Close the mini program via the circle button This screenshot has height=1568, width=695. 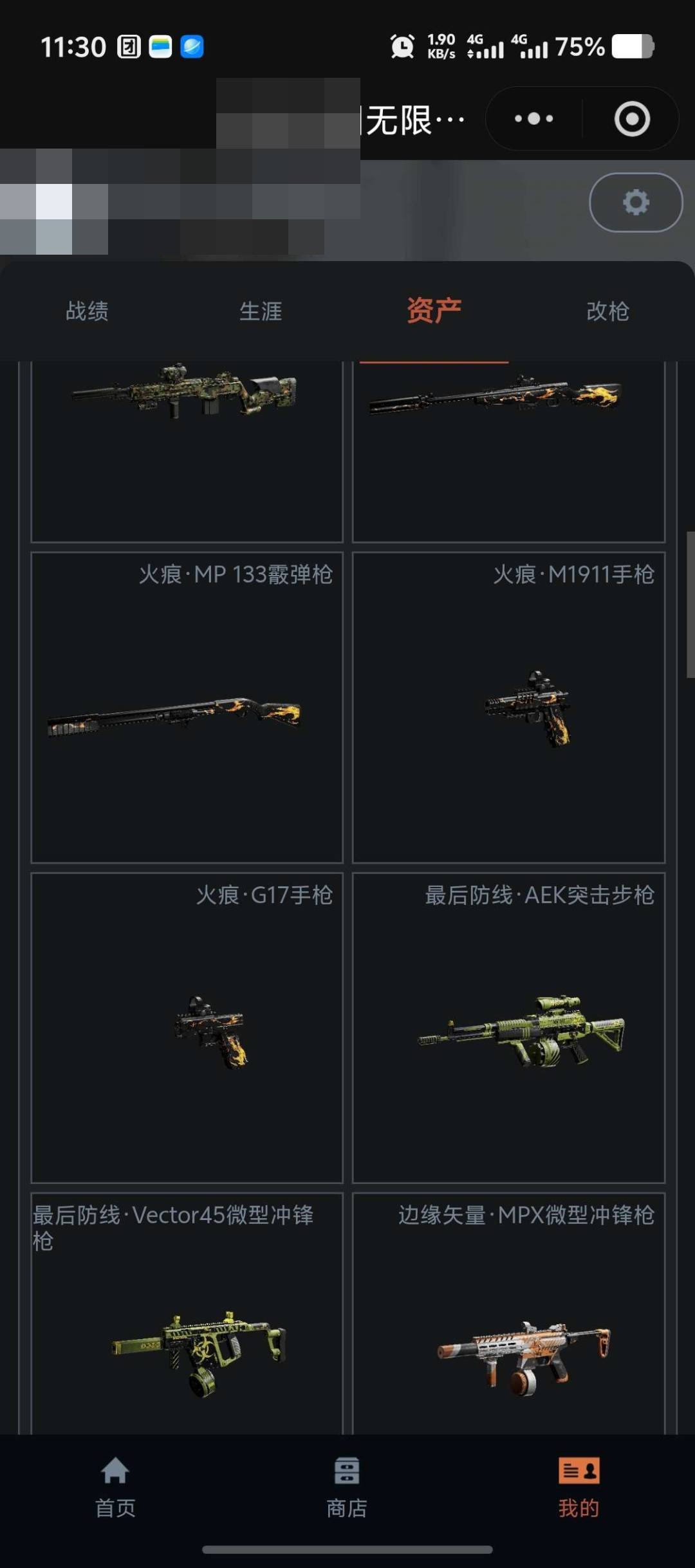tap(632, 118)
